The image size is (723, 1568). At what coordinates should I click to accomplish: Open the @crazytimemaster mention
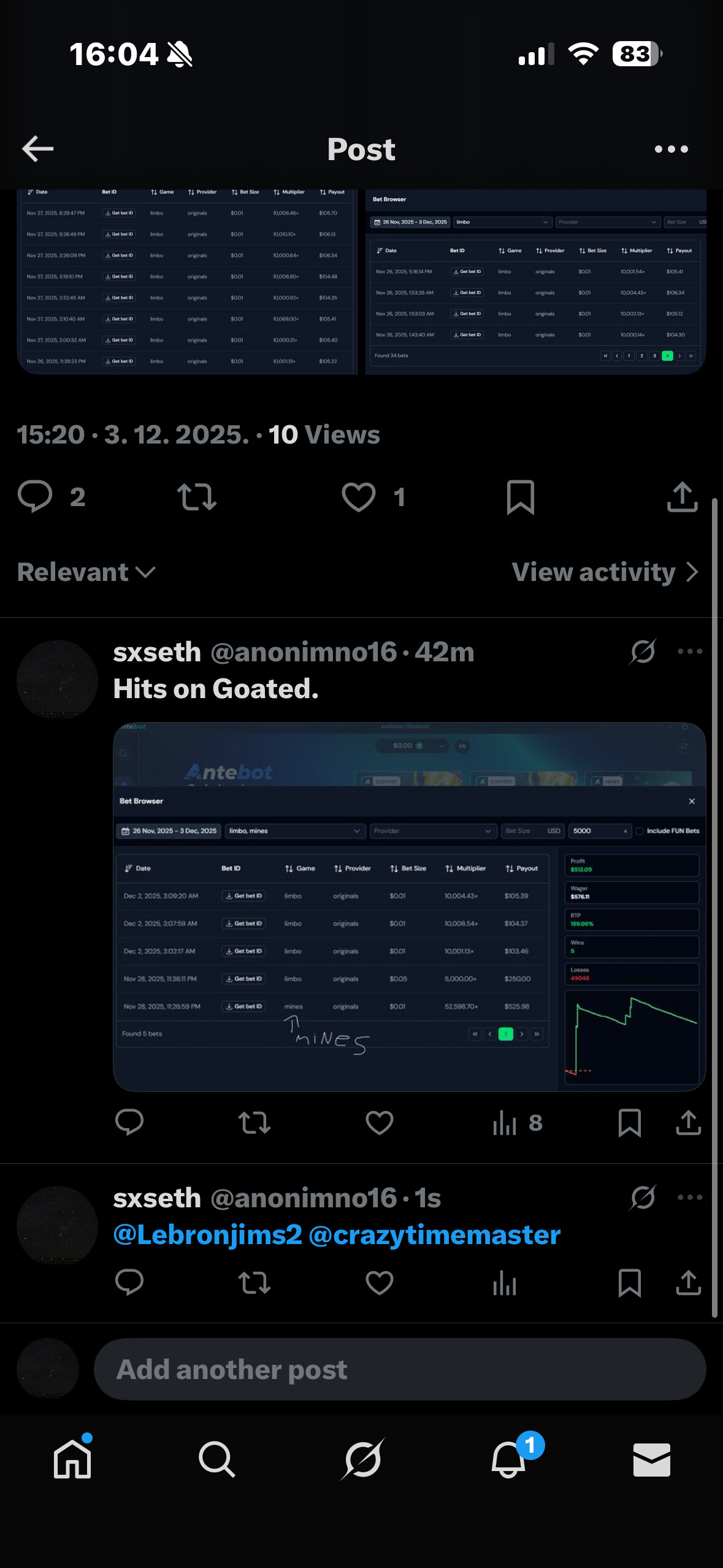(x=434, y=1235)
